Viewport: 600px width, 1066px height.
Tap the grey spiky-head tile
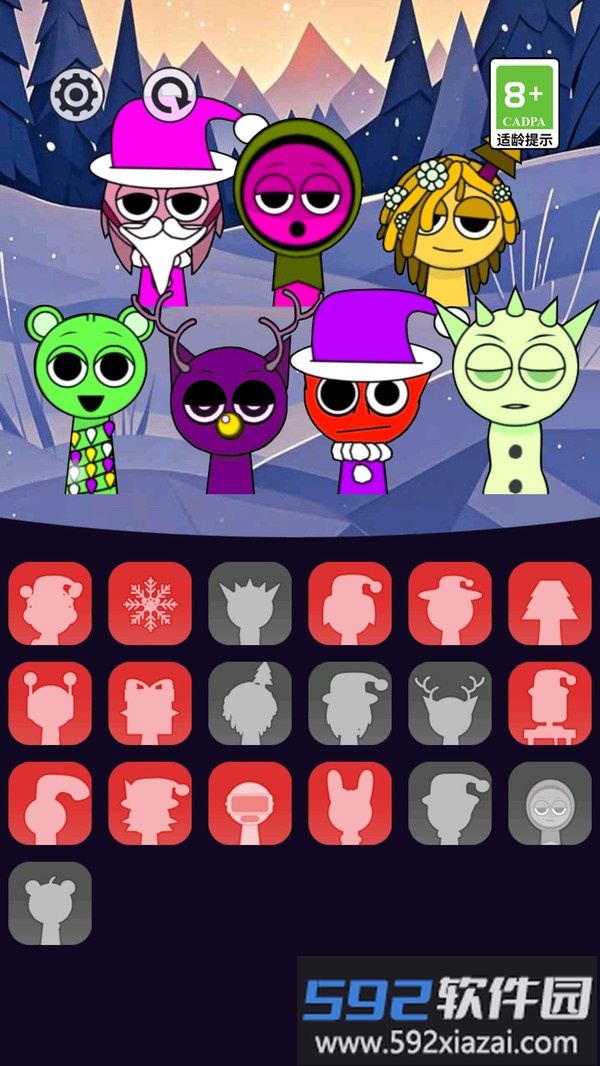click(250, 603)
